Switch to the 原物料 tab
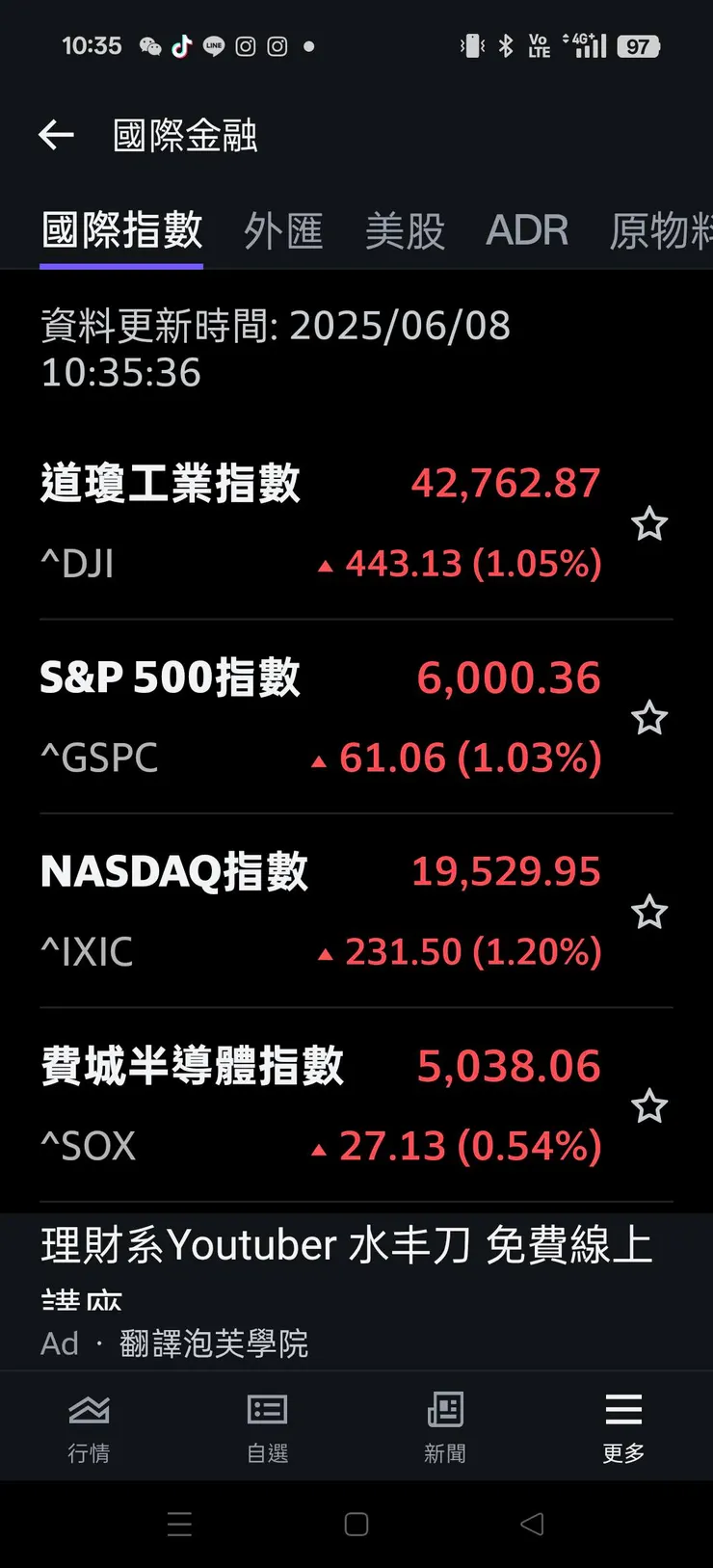Image resolution: width=713 pixels, height=1568 pixels. [661, 231]
